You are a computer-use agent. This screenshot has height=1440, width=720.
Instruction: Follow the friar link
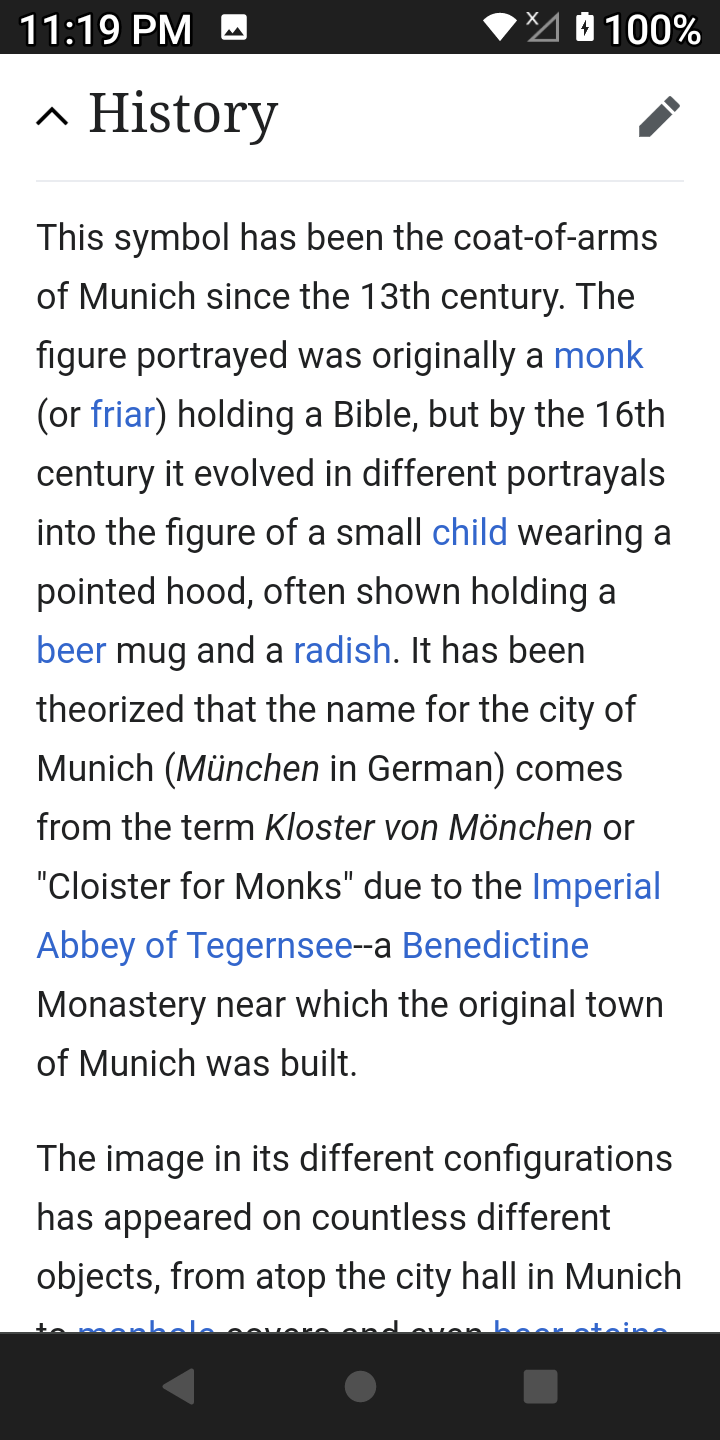point(122,414)
